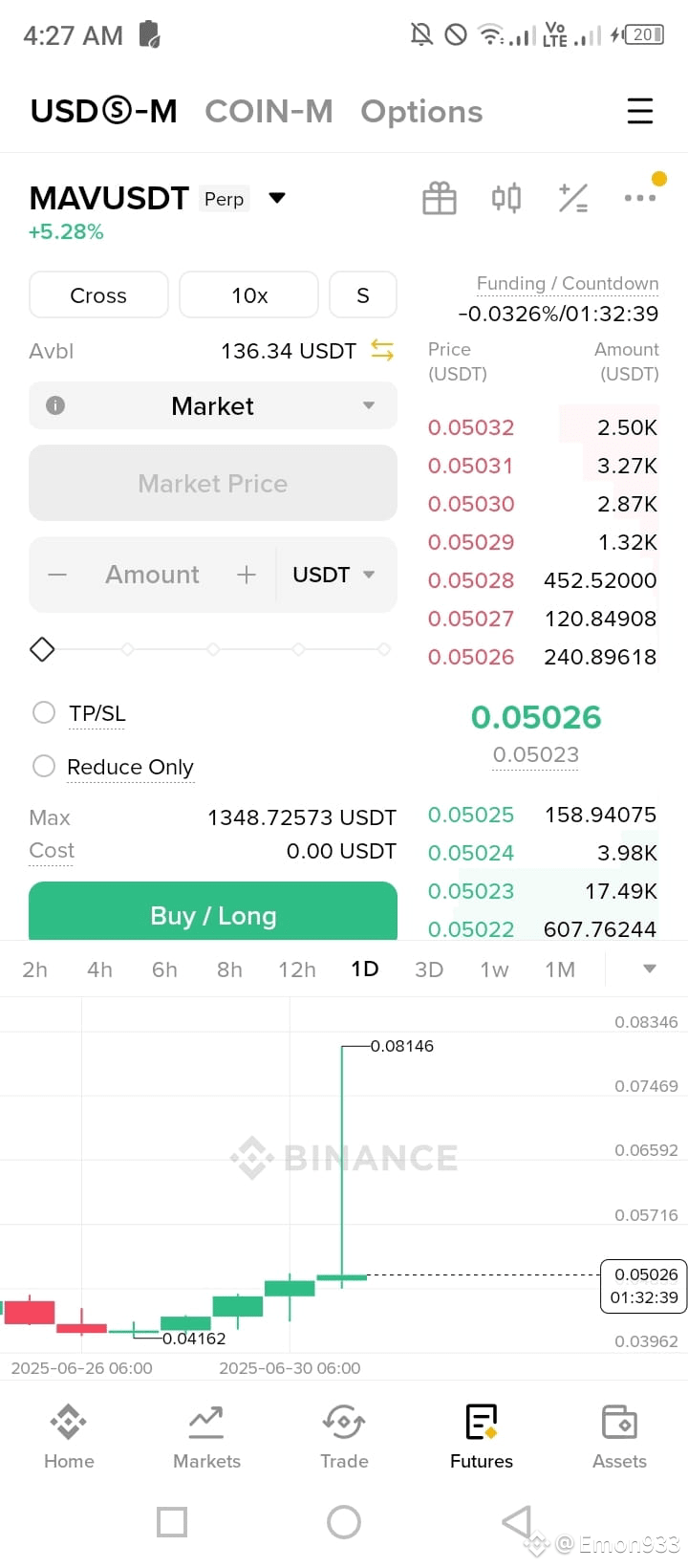Enable Reduce Only
The image size is (688, 1568).
(44, 766)
